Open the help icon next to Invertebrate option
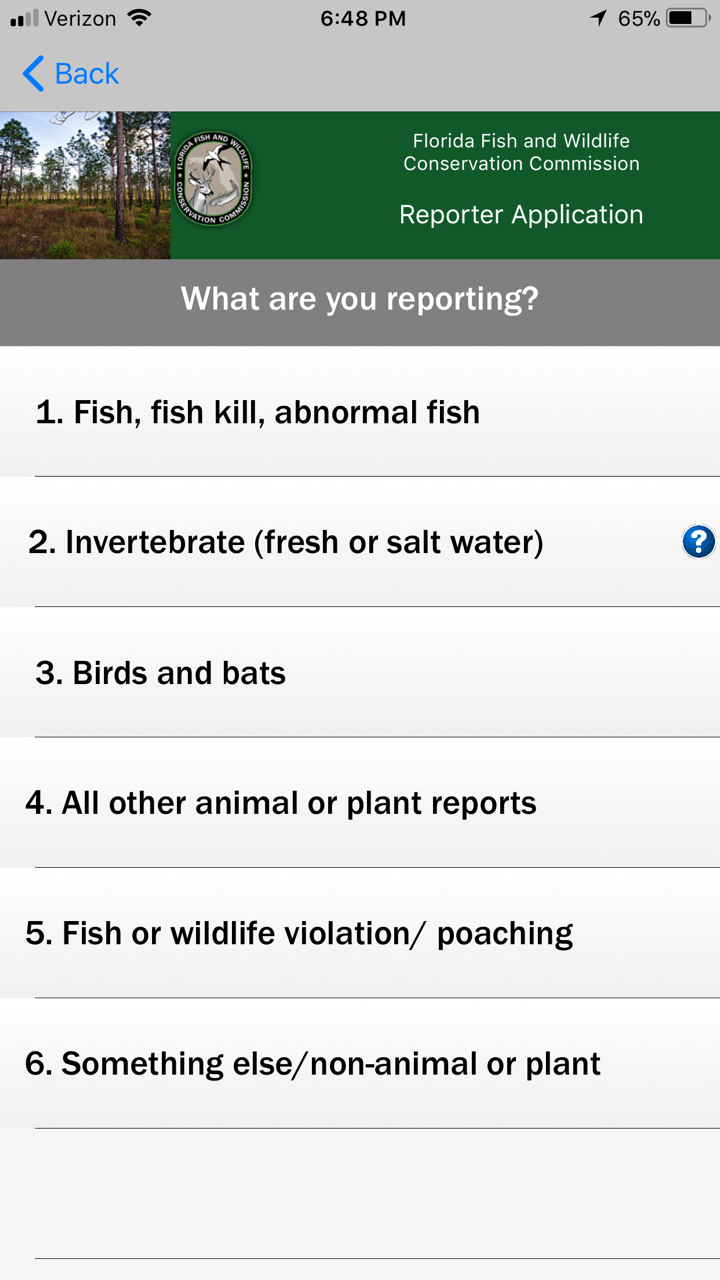 point(698,541)
